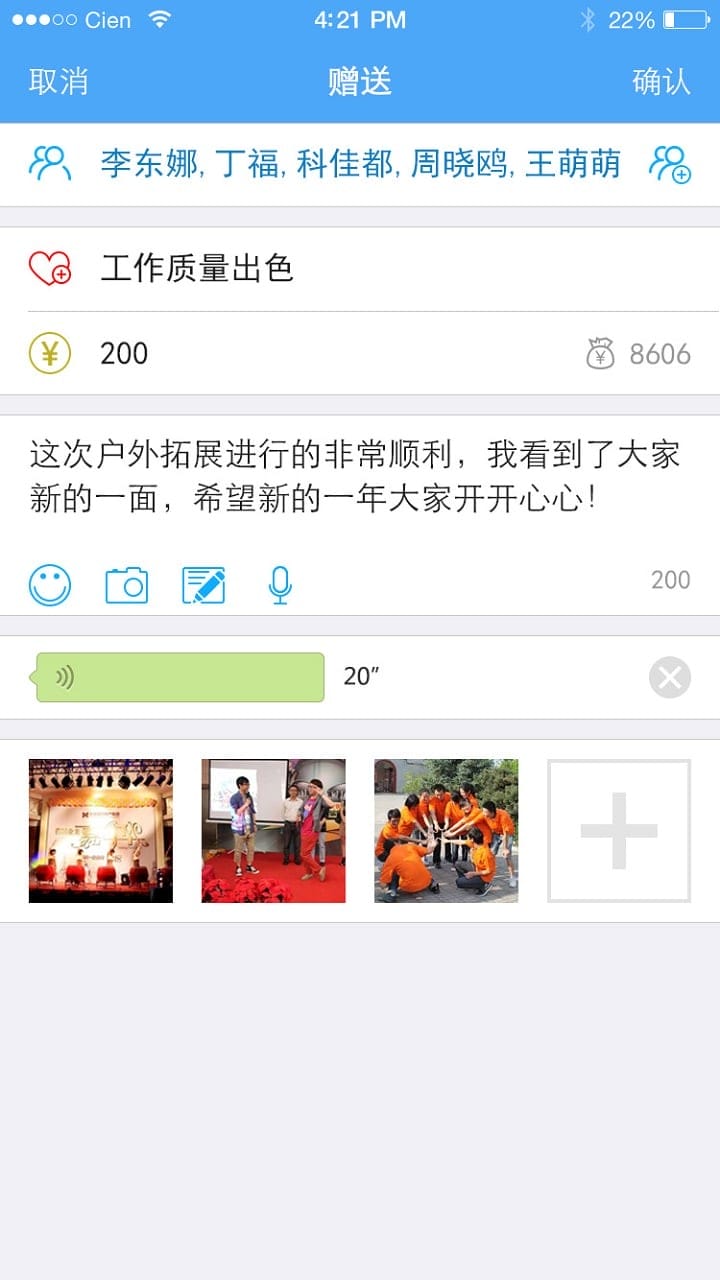Select the recipients group icon on the left
Screen dimensions: 720x1280
[48, 165]
